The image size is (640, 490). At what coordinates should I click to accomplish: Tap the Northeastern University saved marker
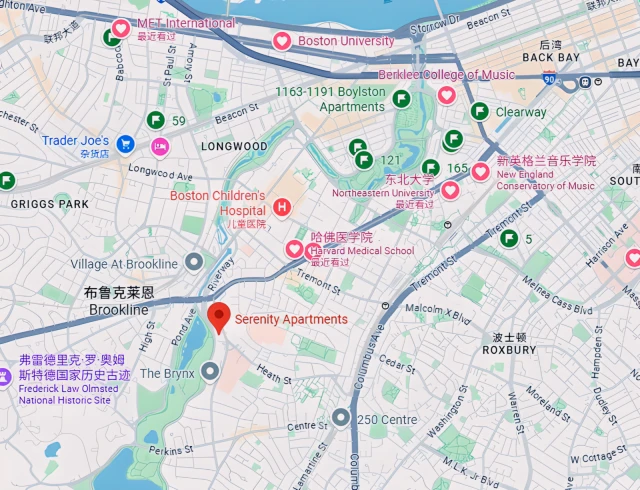(x=450, y=190)
